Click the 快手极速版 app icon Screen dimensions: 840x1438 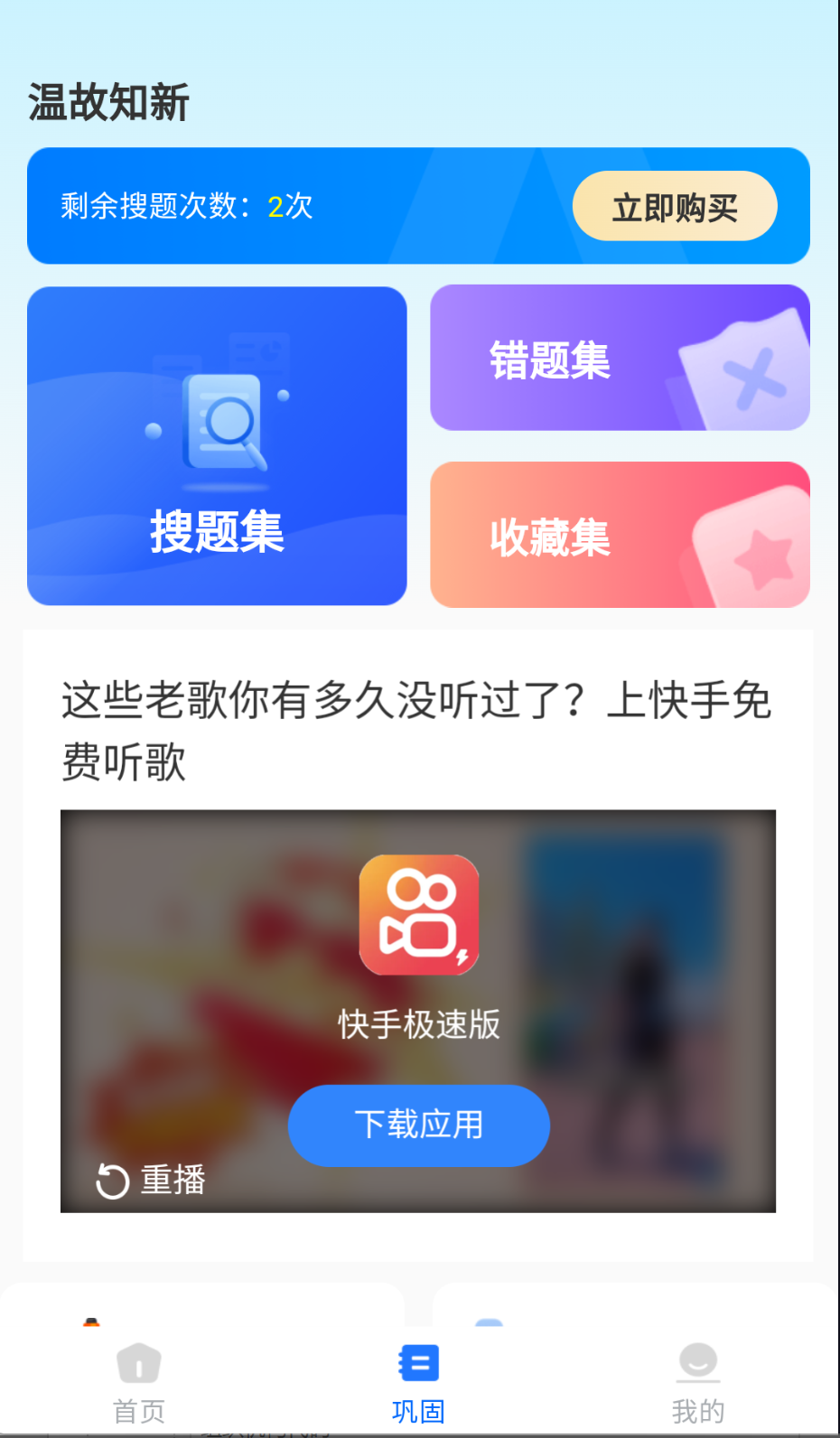(417, 915)
